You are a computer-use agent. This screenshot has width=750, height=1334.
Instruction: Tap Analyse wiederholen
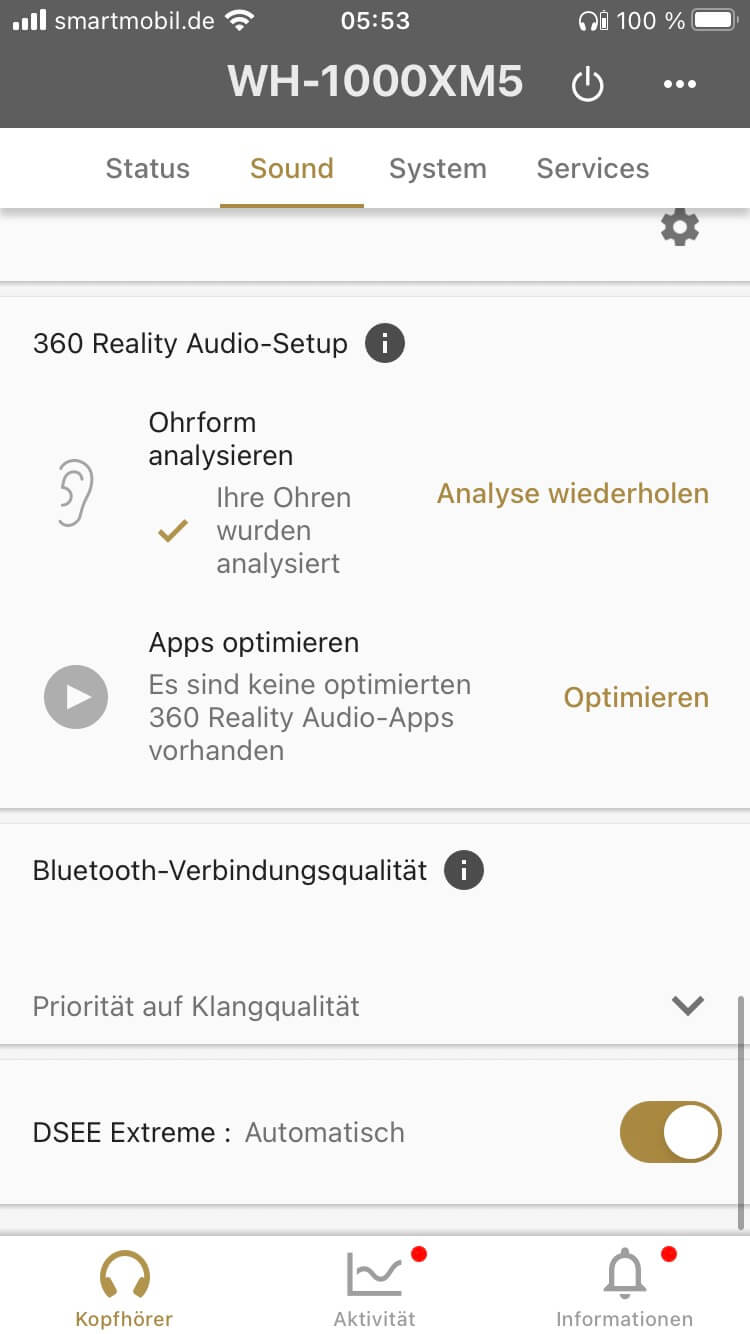coord(572,494)
